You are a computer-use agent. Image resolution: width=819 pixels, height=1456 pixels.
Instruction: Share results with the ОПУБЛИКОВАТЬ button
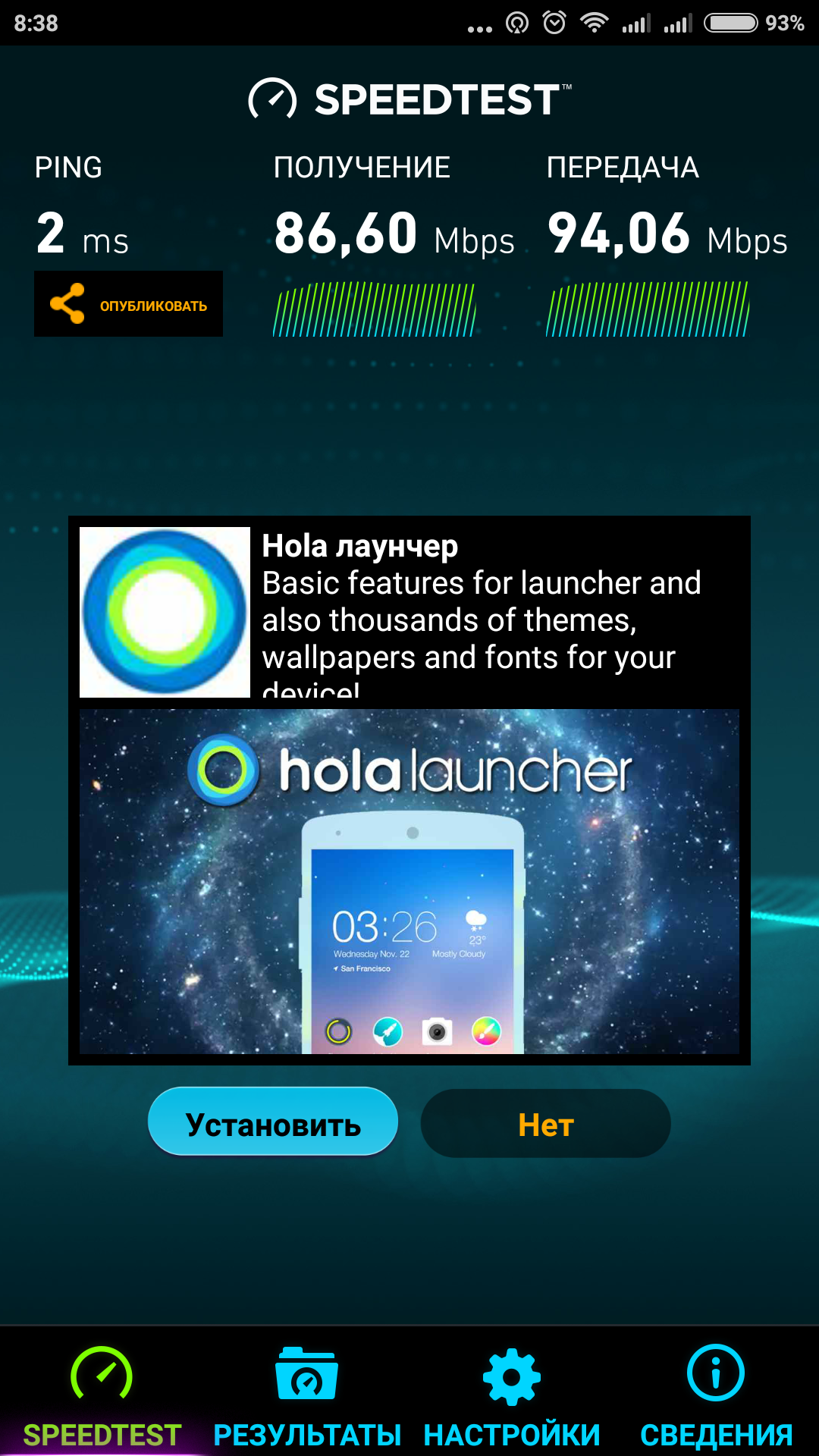(128, 304)
